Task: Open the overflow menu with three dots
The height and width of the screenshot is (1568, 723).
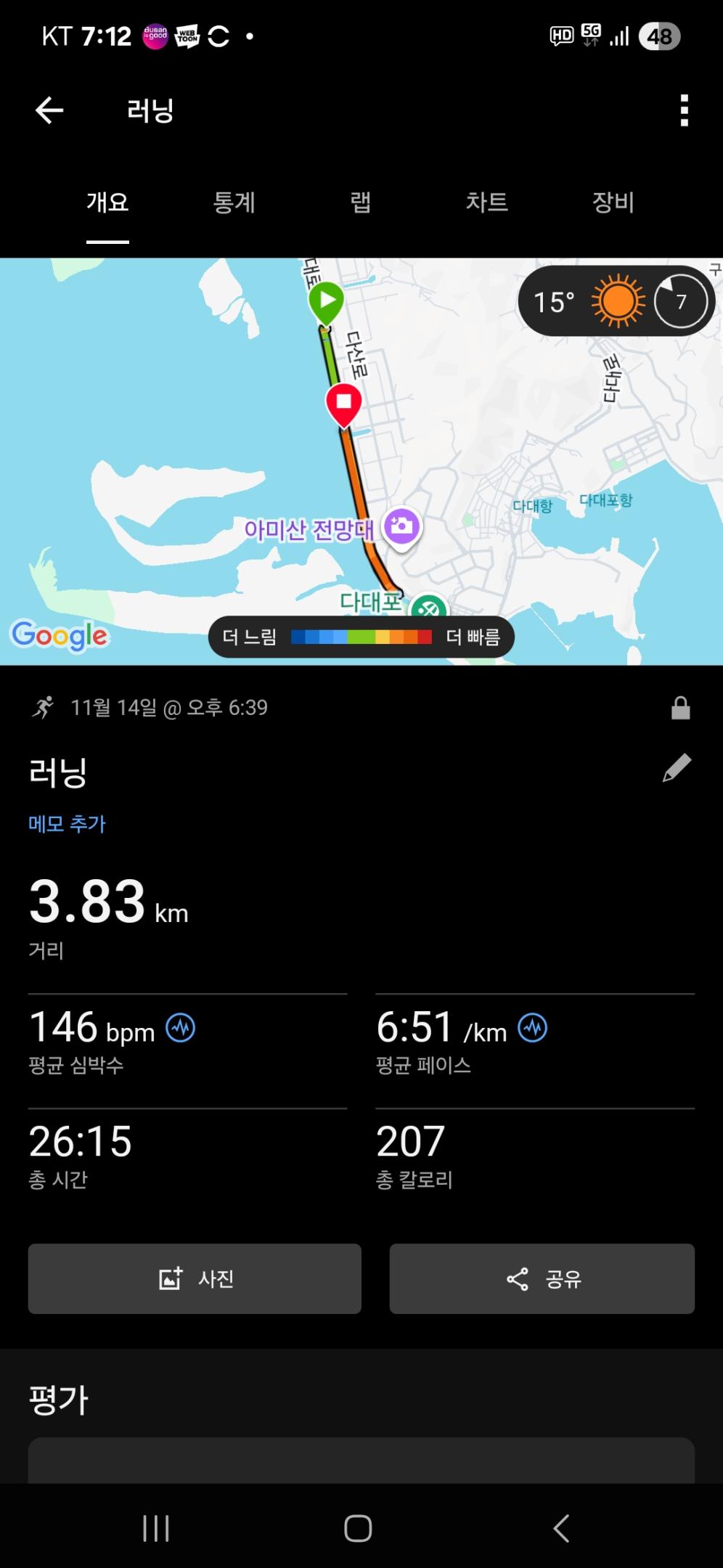Action: [683, 111]
